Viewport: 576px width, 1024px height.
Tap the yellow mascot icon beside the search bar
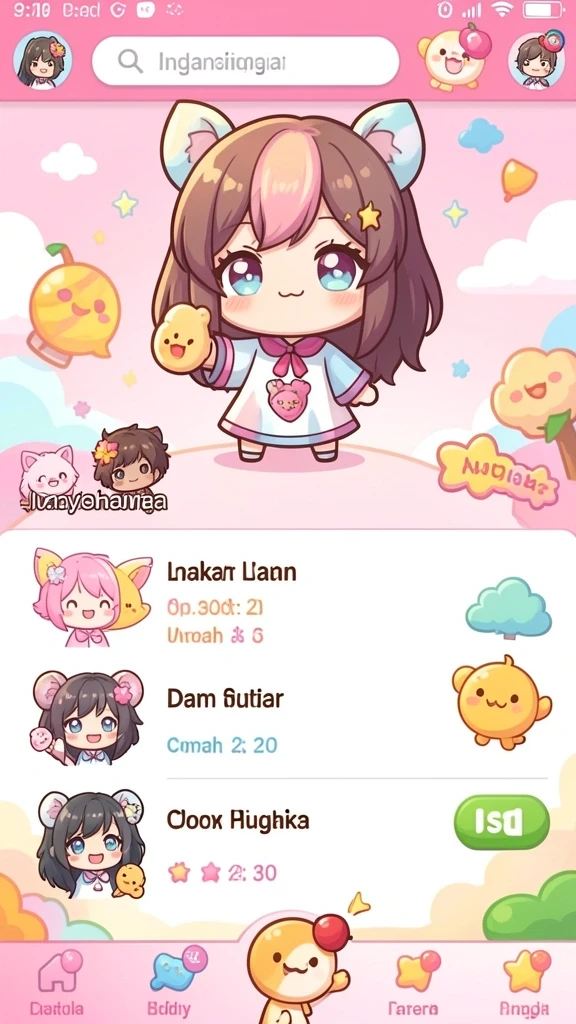click(x=452, y=57)
